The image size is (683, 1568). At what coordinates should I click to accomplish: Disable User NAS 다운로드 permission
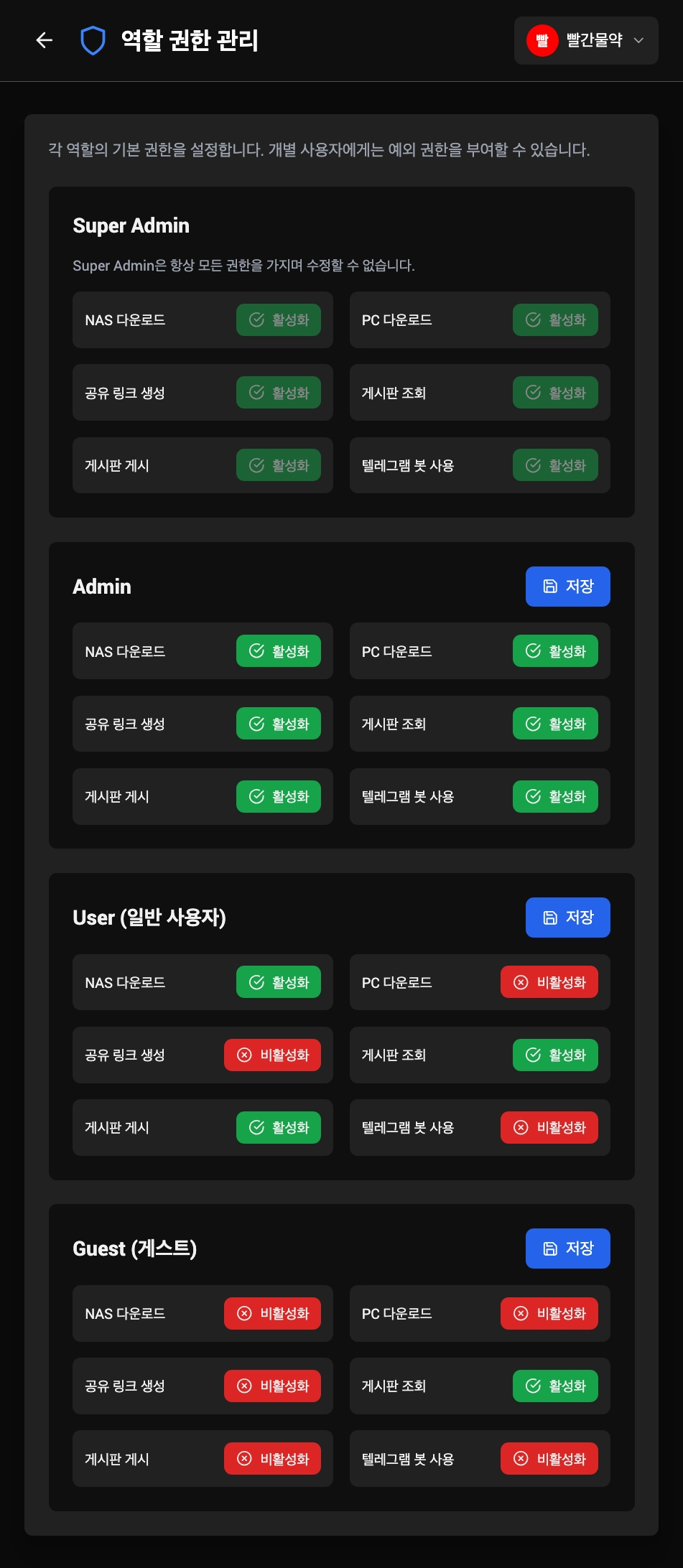click(x=279, y=982)
